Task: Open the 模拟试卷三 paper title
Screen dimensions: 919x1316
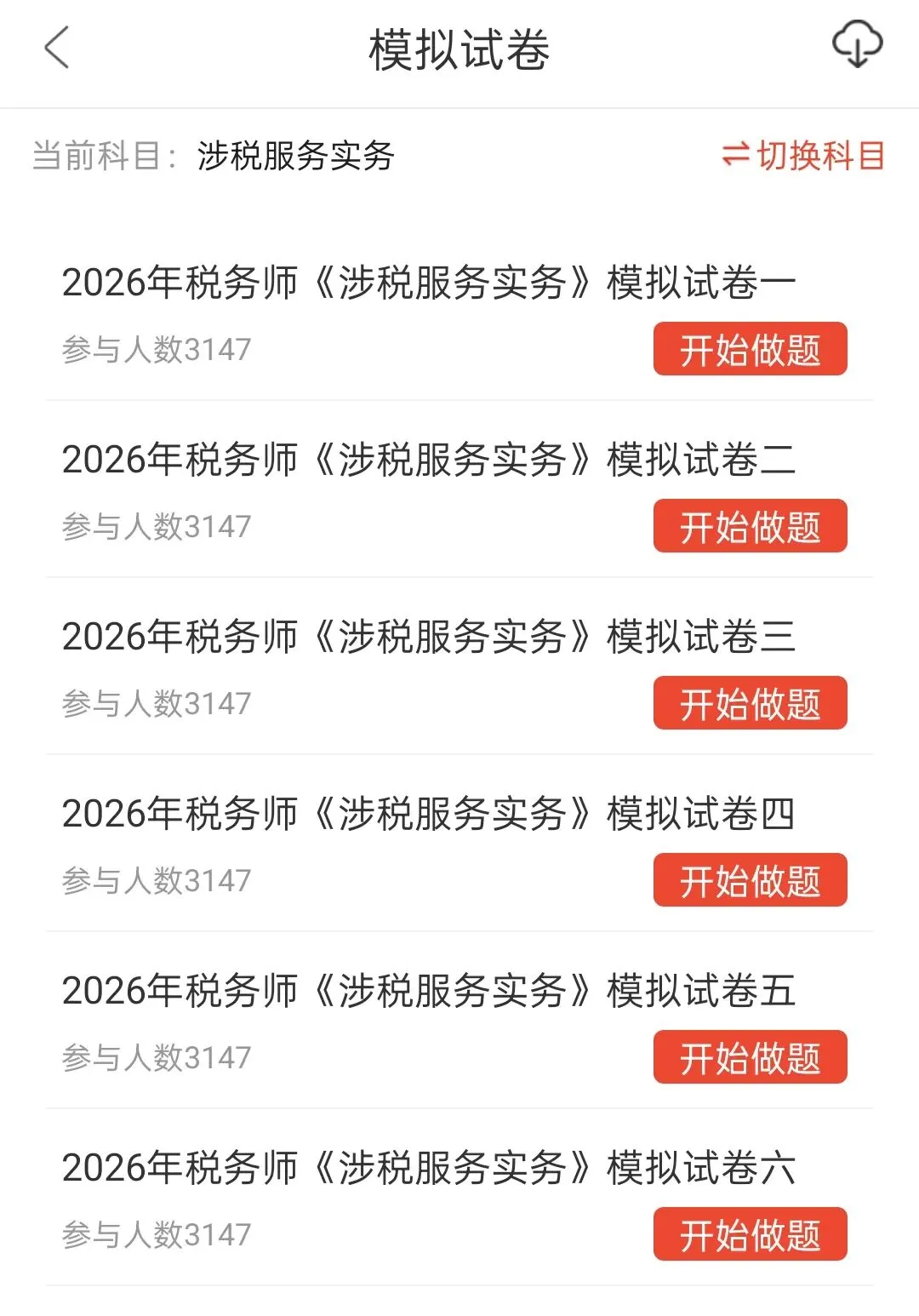Action: coord(429,637)
